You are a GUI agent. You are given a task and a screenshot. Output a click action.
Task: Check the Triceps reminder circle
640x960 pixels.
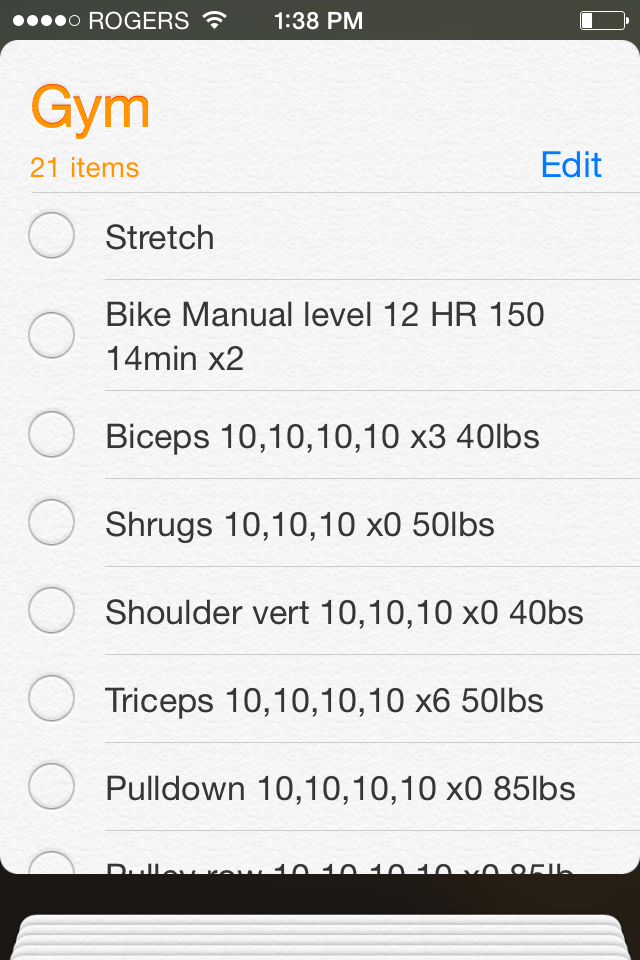pyautogui.click(x=51, y=699)
